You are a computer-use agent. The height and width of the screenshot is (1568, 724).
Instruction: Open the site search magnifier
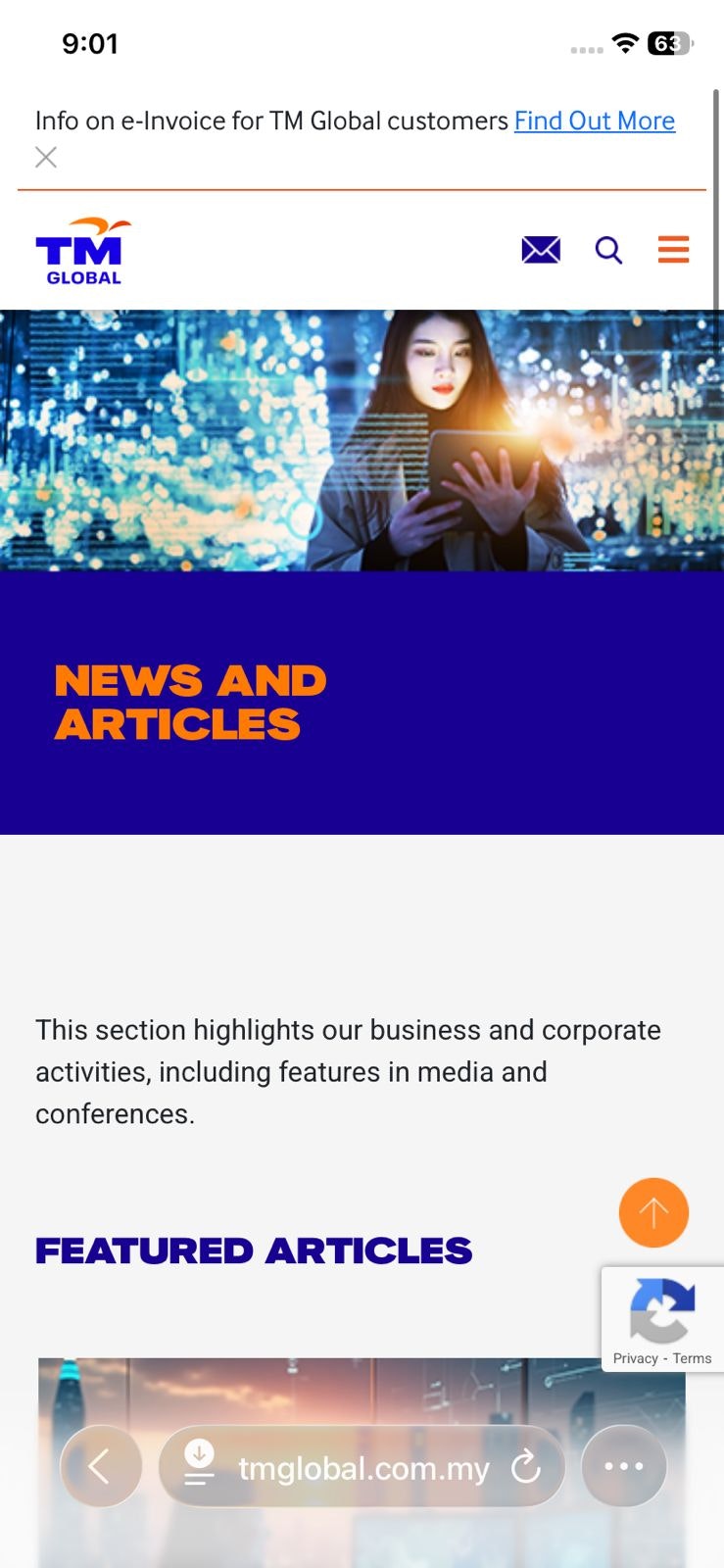[608, 250]
